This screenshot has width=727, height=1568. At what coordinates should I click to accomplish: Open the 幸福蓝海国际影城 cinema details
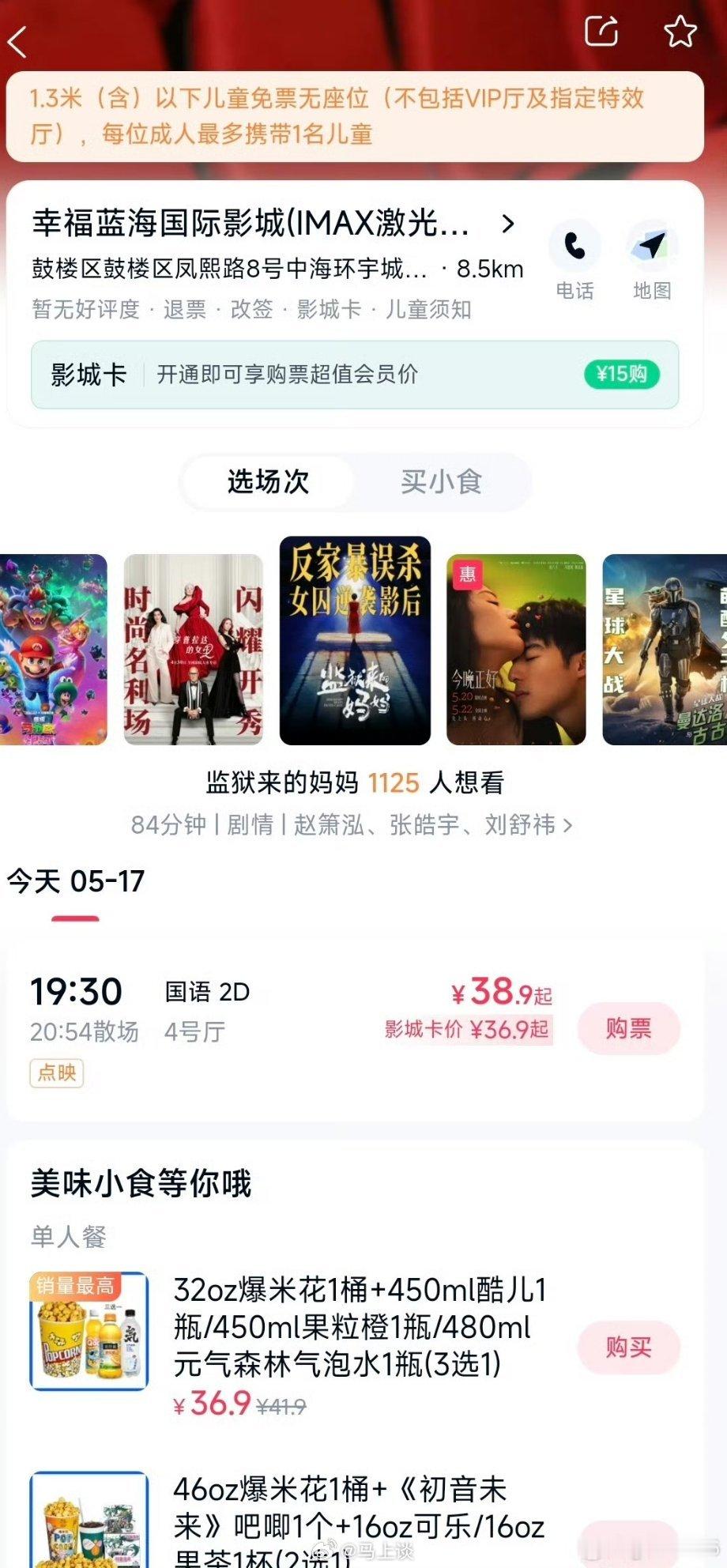pyautogui.click(x=273, y=224)
